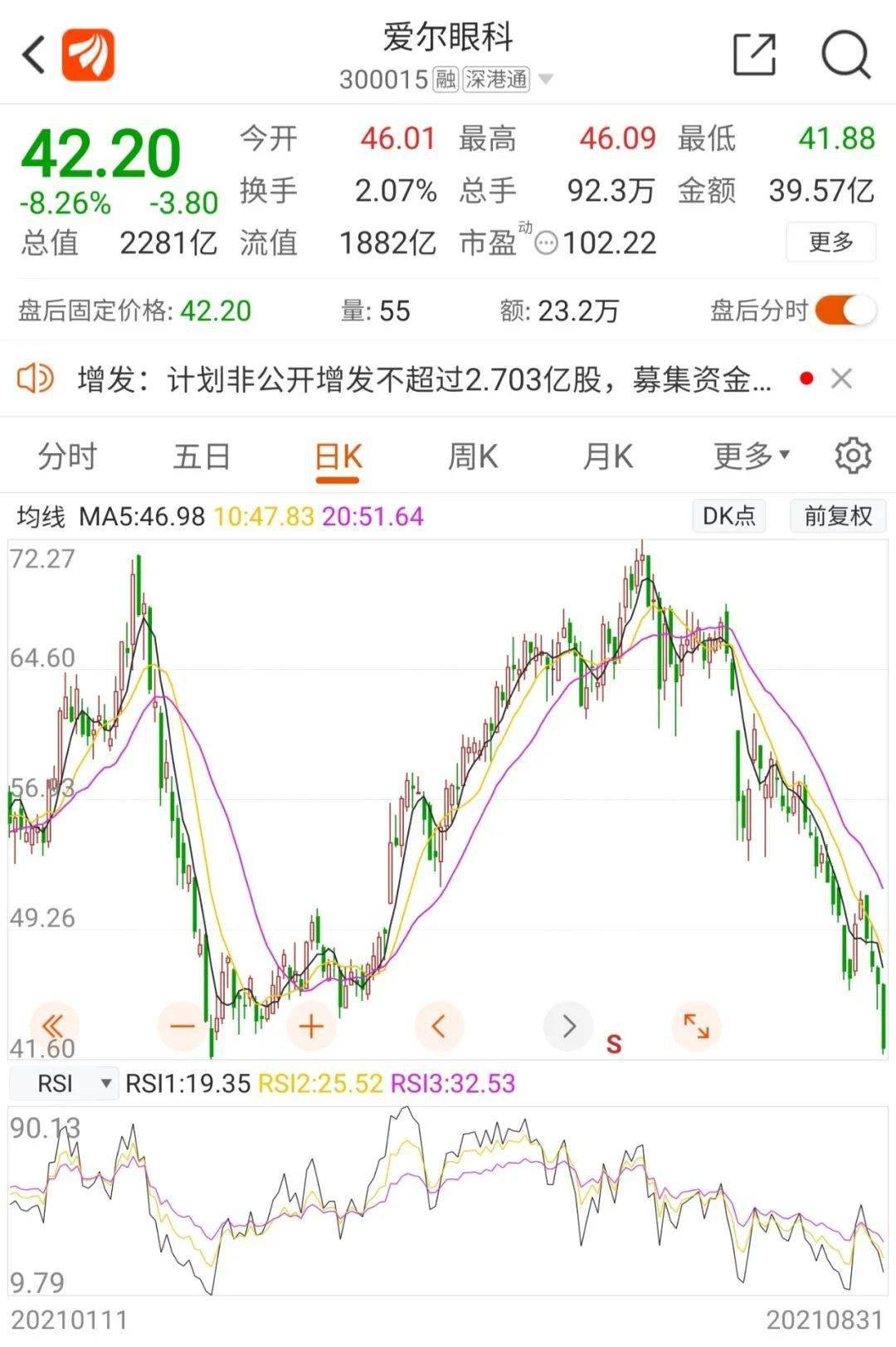Open the 更多 chart period dropdown
Screen dimensions: 896x1347
click(752, 456)
